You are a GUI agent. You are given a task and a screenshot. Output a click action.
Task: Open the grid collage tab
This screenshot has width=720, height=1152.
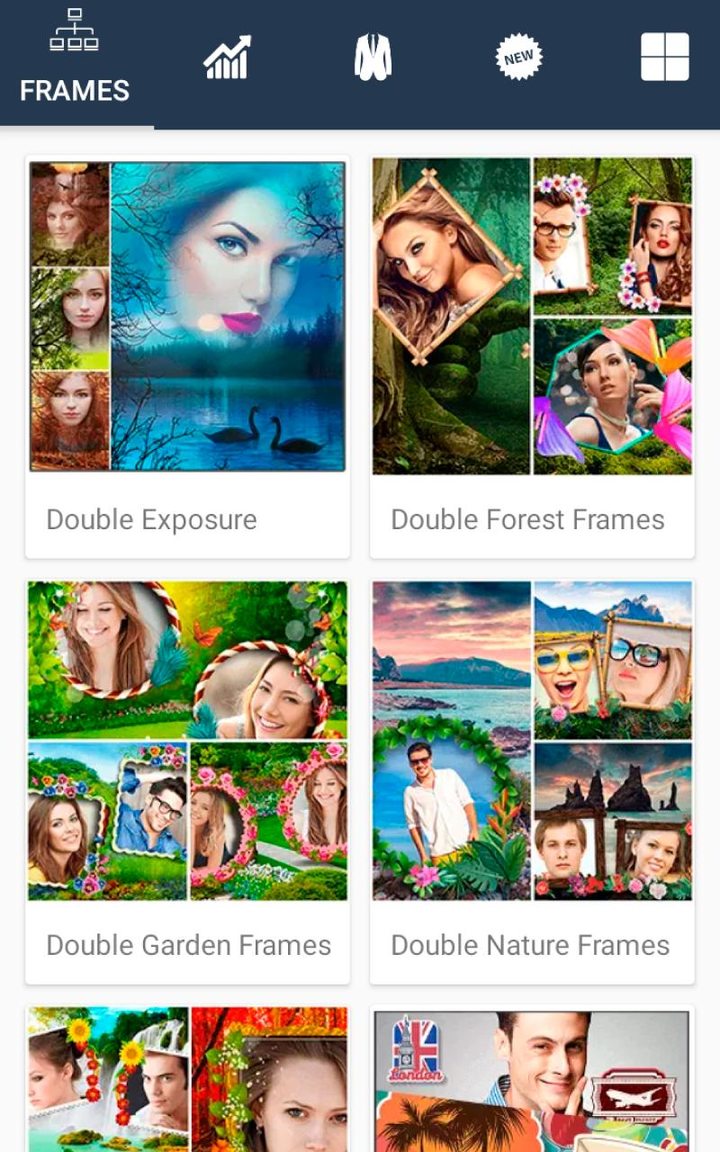tap(665, 57)
